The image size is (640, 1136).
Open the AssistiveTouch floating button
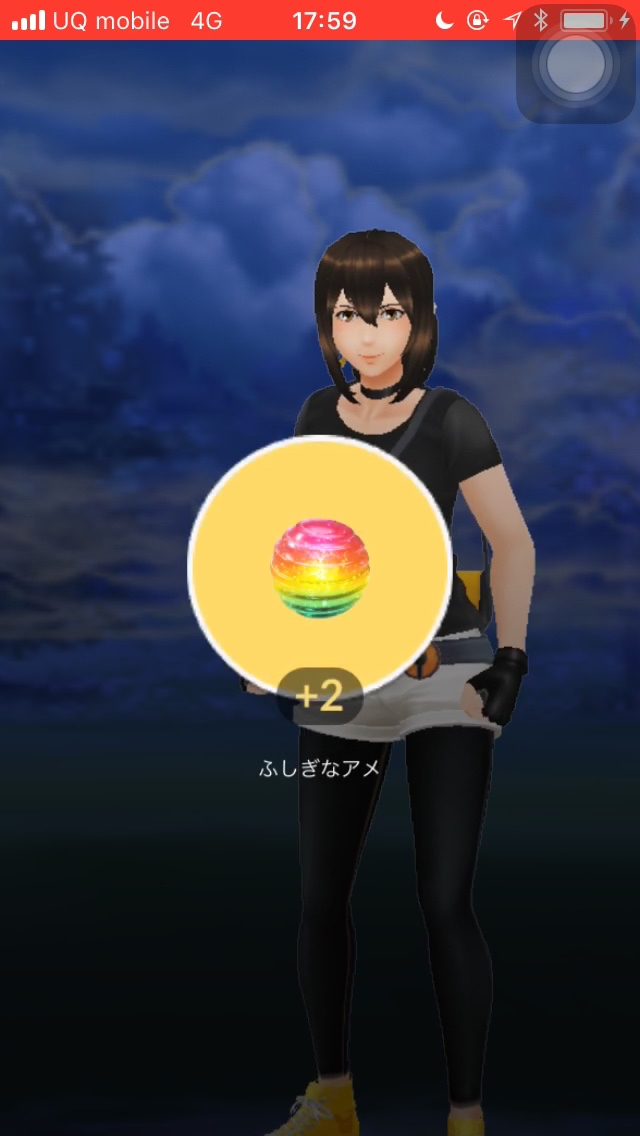click(575, 64)
